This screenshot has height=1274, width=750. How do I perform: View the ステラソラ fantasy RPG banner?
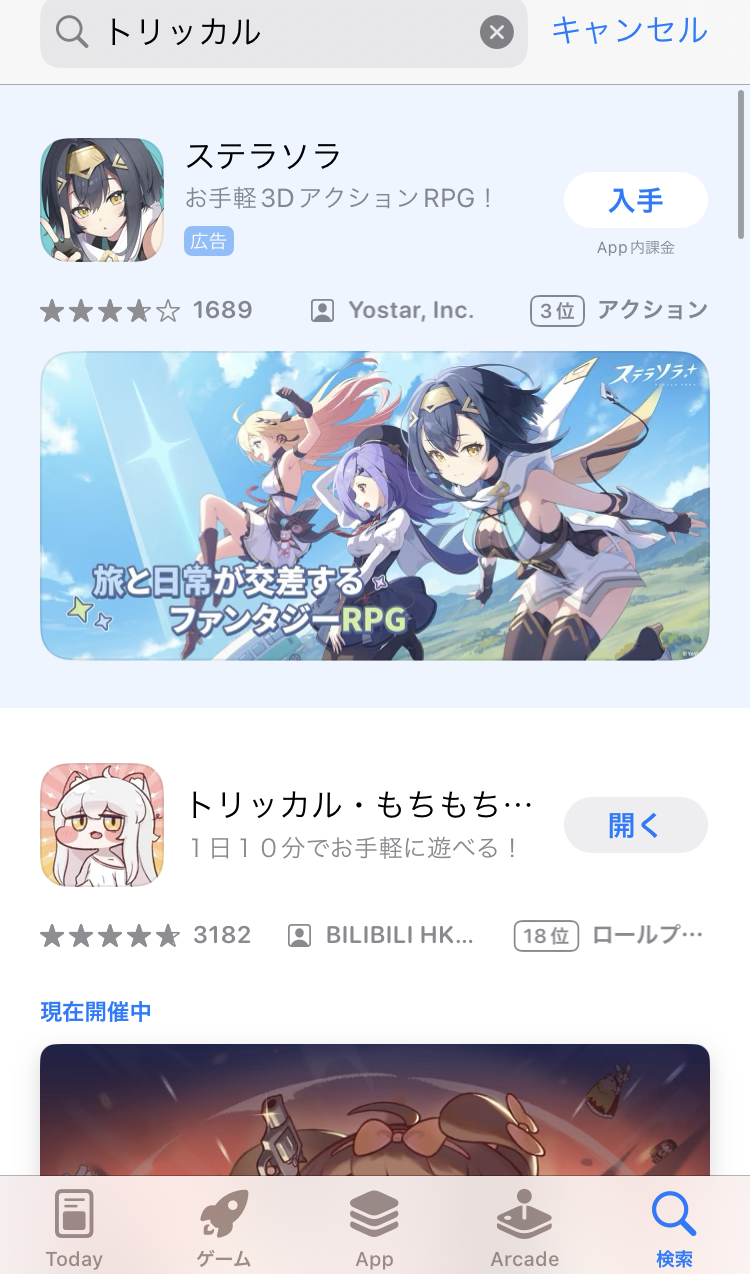[x=375, y=505]
